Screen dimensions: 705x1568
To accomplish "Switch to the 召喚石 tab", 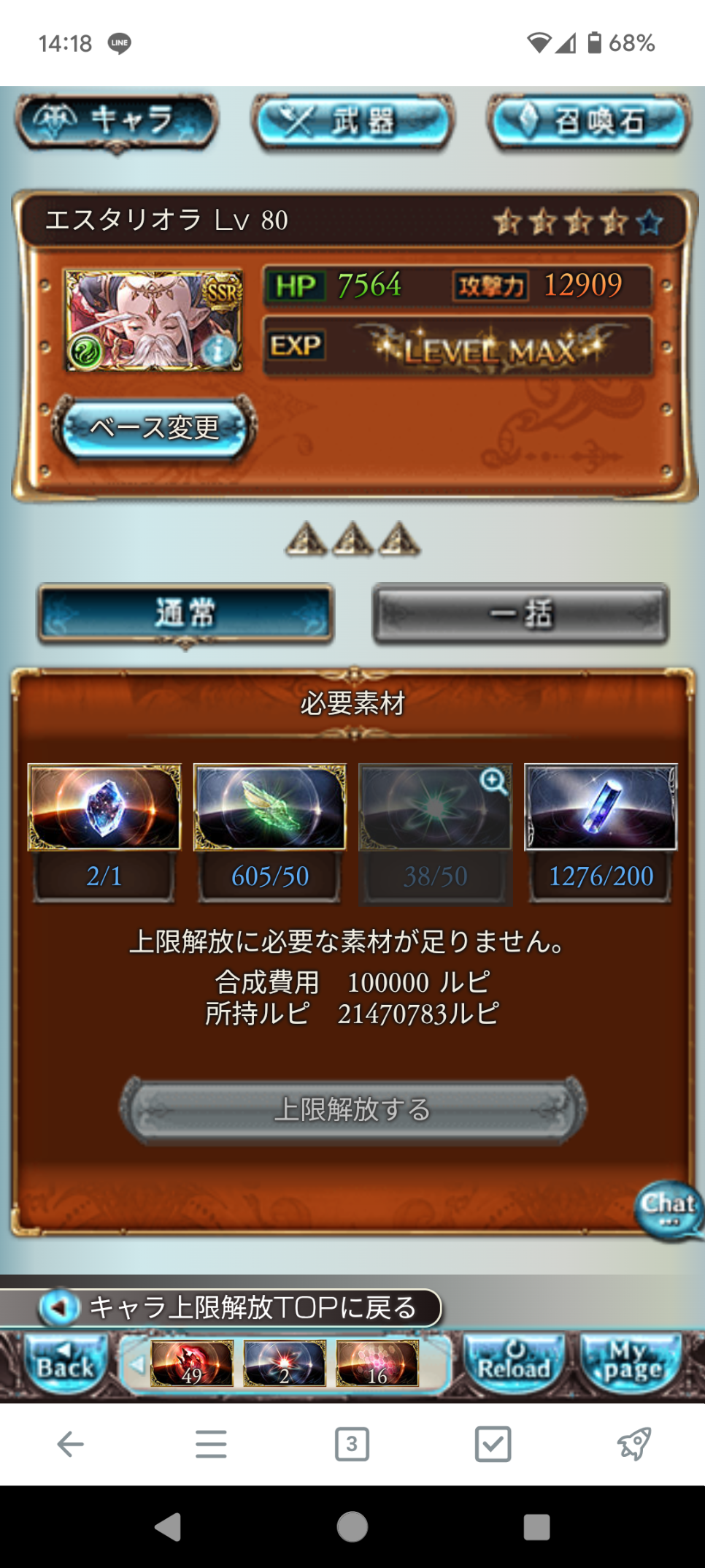I will pyautogui.click(x=588, y=121).
